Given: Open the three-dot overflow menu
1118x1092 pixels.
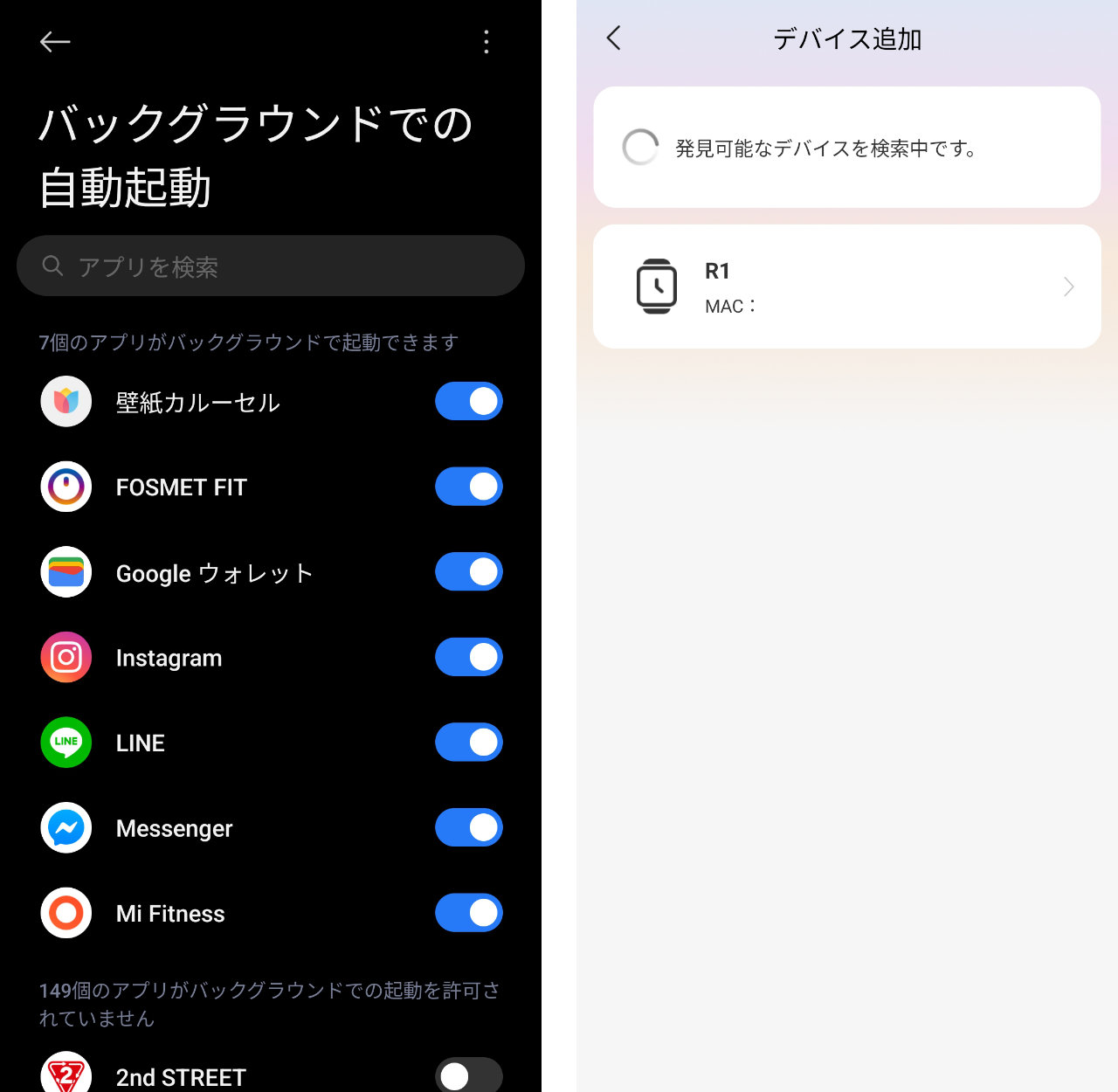Looking at the screenshot, I should (x=487, y=41).
